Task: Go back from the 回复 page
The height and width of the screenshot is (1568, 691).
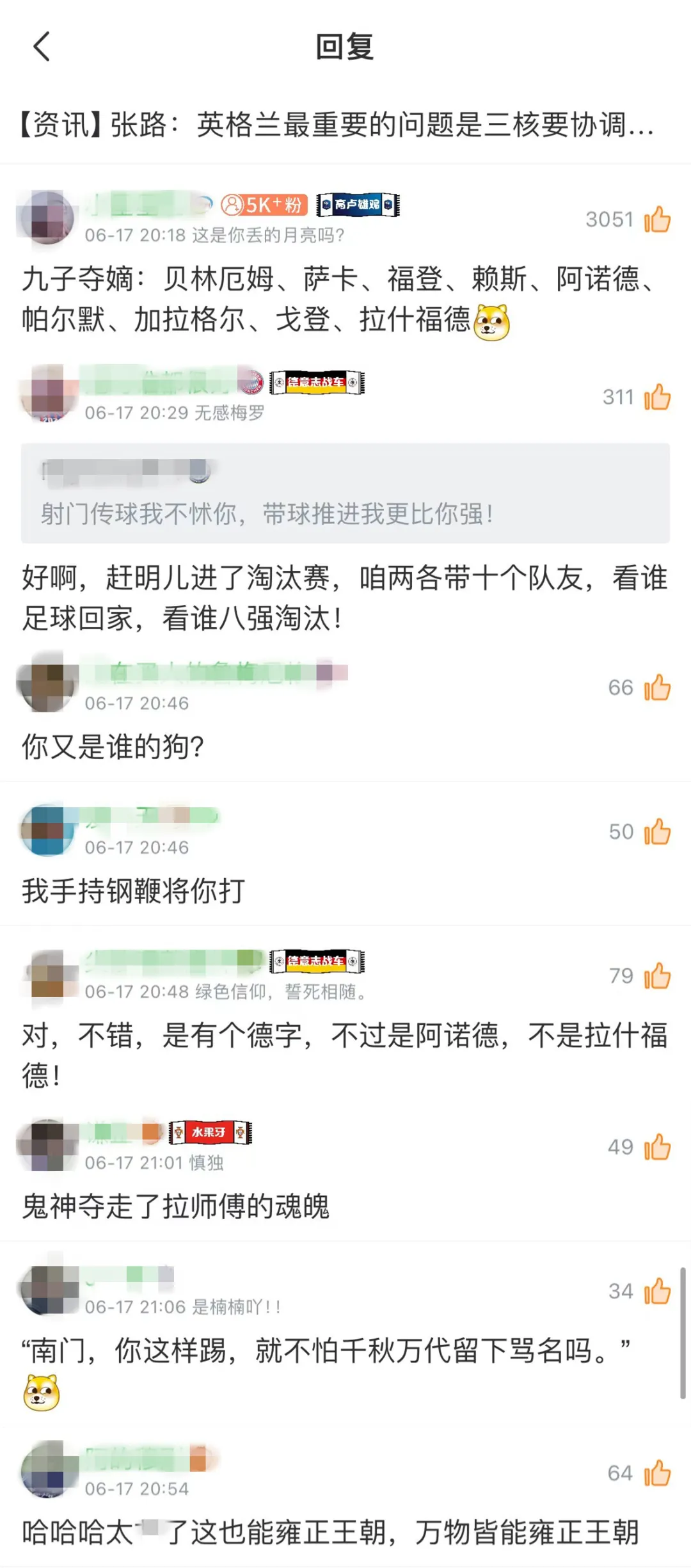Action: (x=42, y=47)
